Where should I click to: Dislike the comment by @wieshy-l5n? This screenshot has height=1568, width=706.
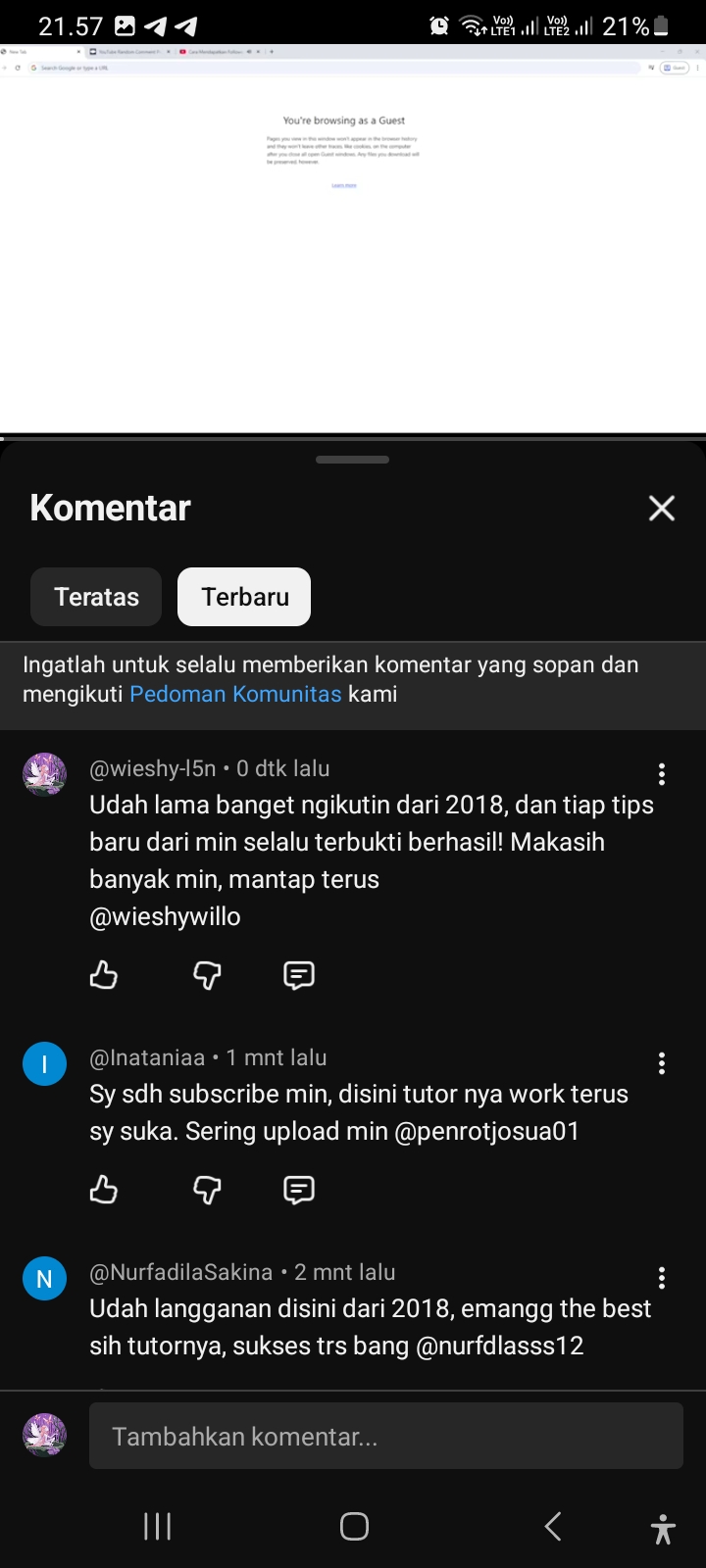(207, 975)
